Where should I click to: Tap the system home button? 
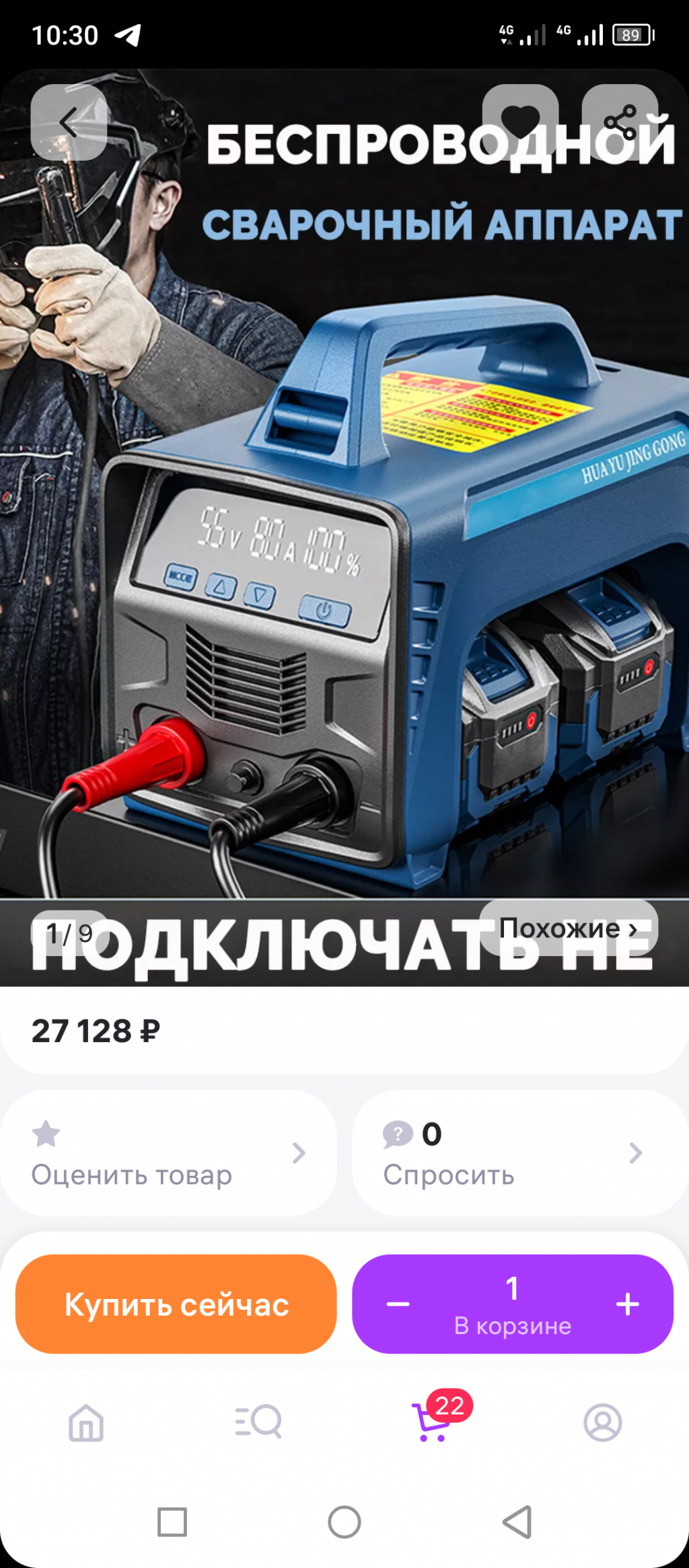coord(344,1522)
